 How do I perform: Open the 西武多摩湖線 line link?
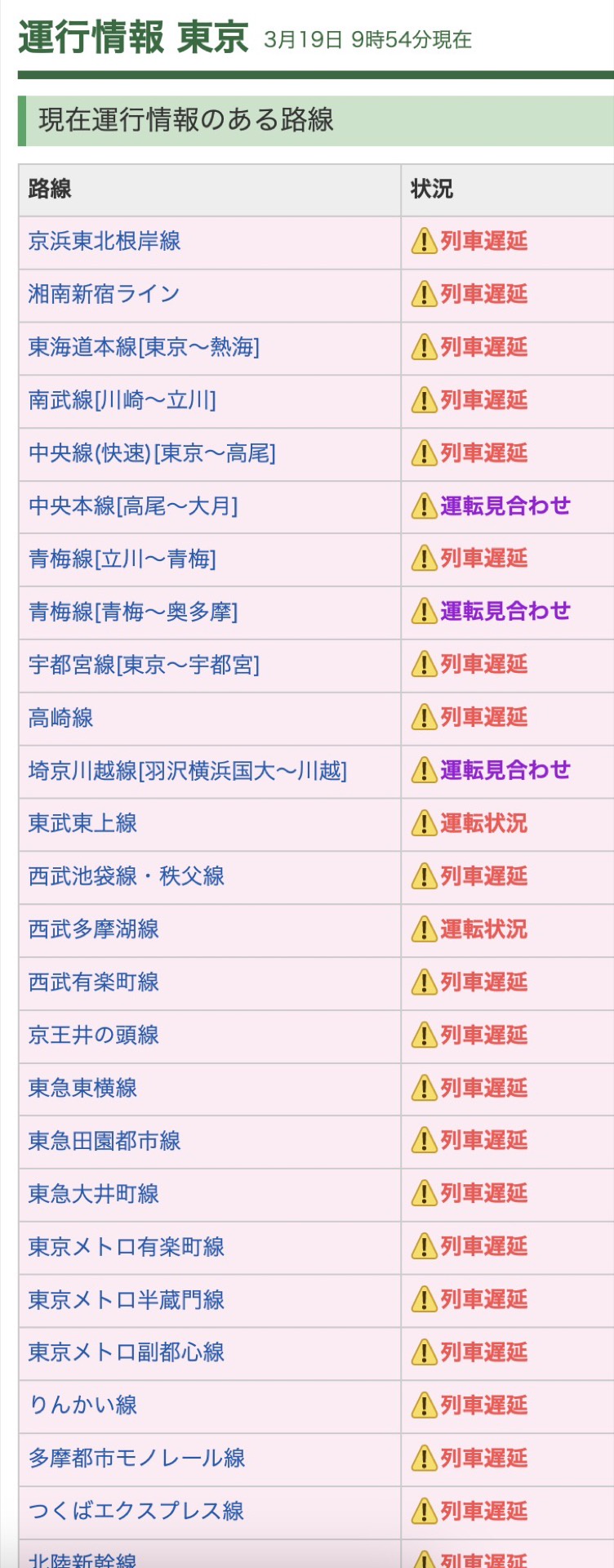[94, 929]
